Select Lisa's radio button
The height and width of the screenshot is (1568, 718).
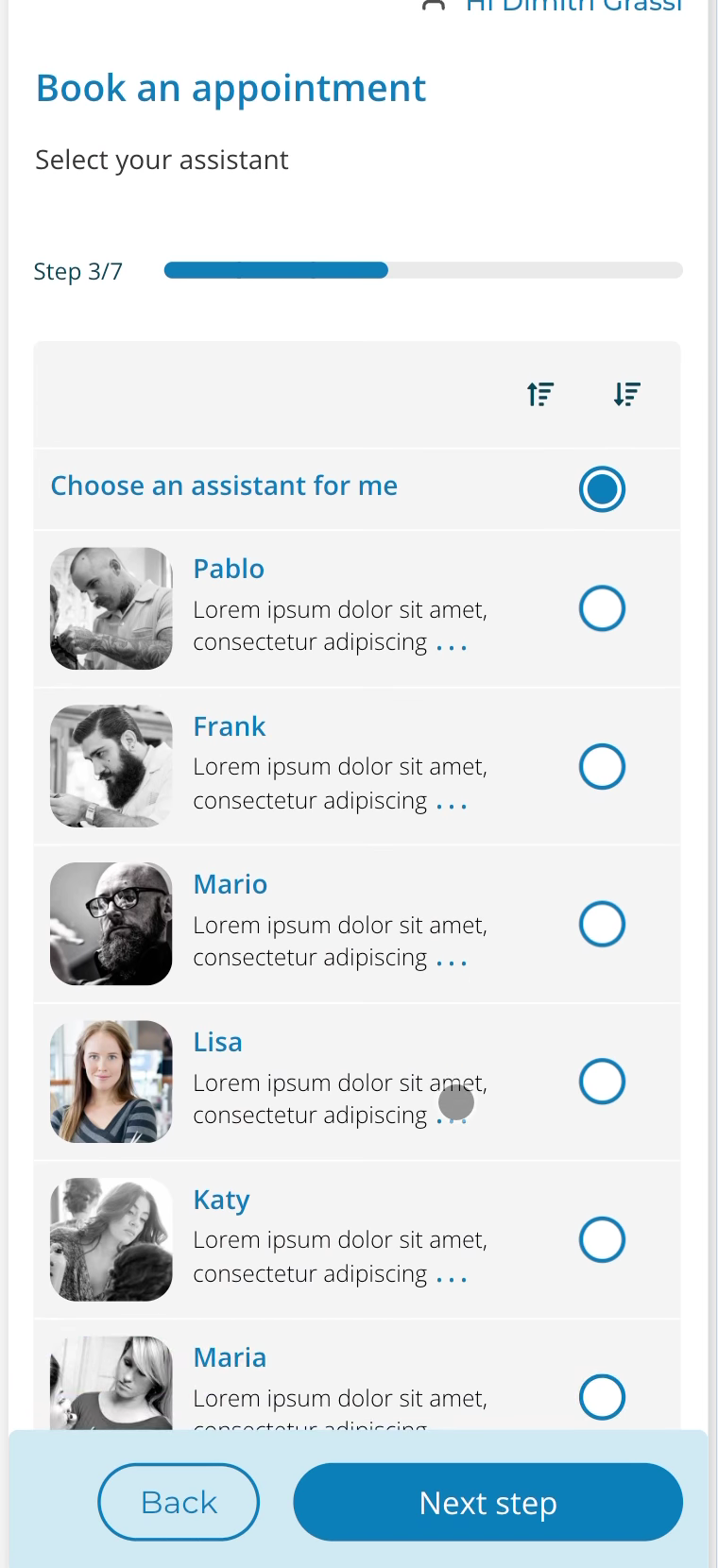coord(602,1082)
